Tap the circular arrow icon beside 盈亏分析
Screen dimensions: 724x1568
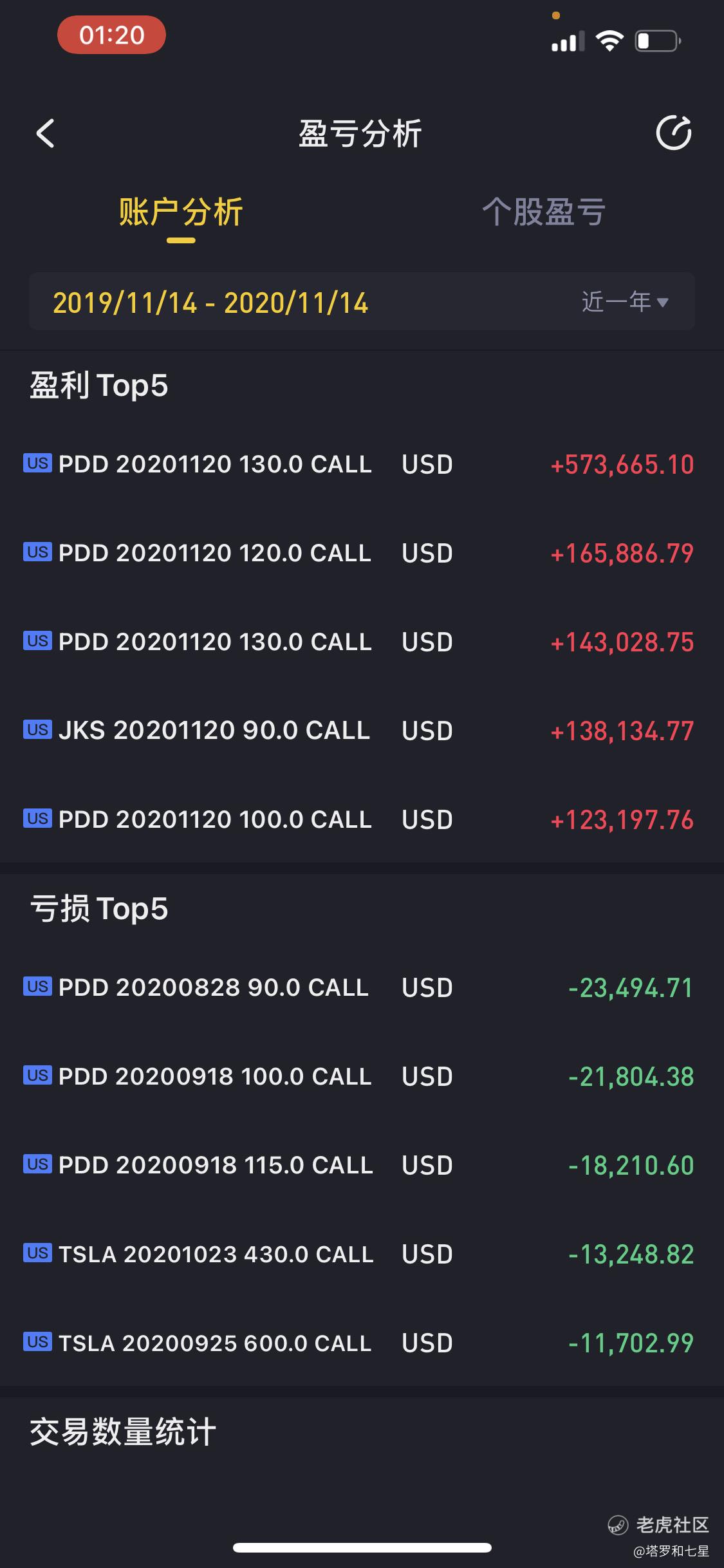click(x=673, y=133)
